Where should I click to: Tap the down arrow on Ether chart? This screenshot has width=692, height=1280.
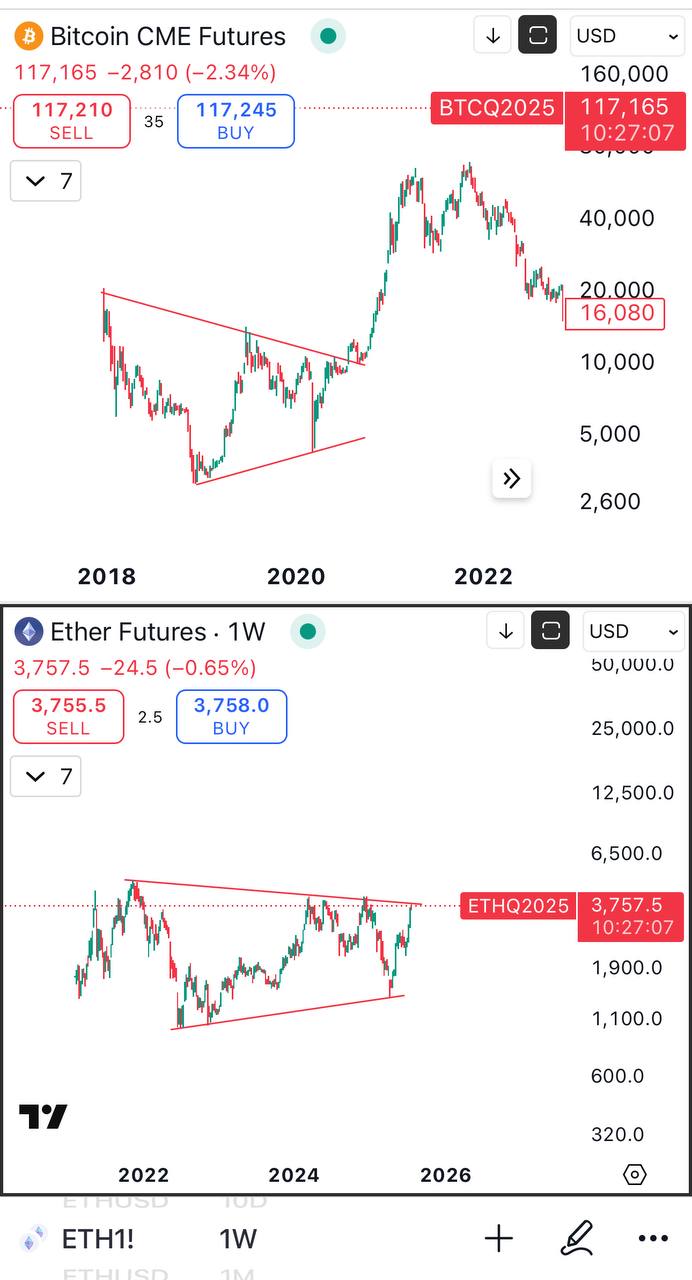coord(506,631)
